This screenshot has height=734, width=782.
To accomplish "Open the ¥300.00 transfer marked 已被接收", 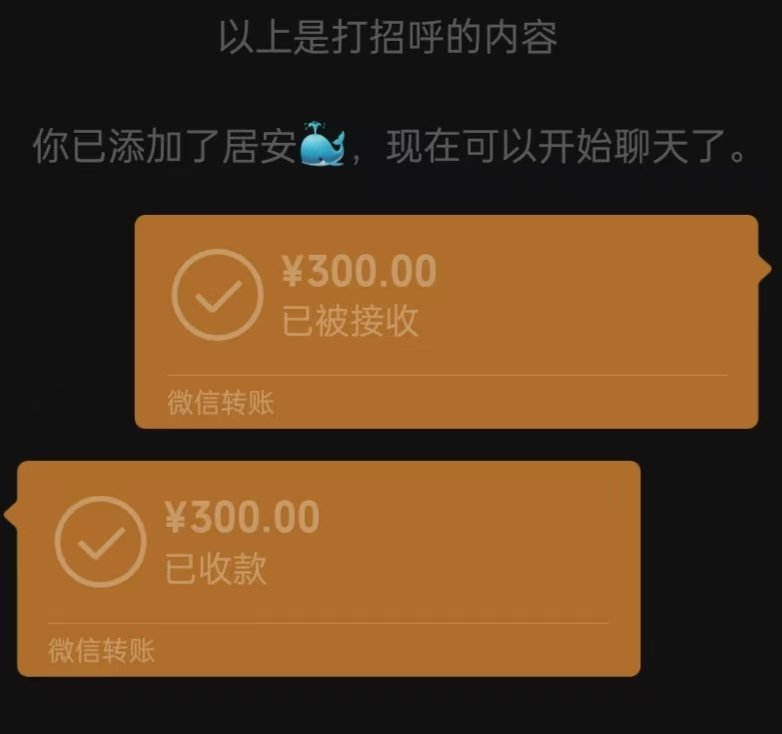I will click(446, 320).
